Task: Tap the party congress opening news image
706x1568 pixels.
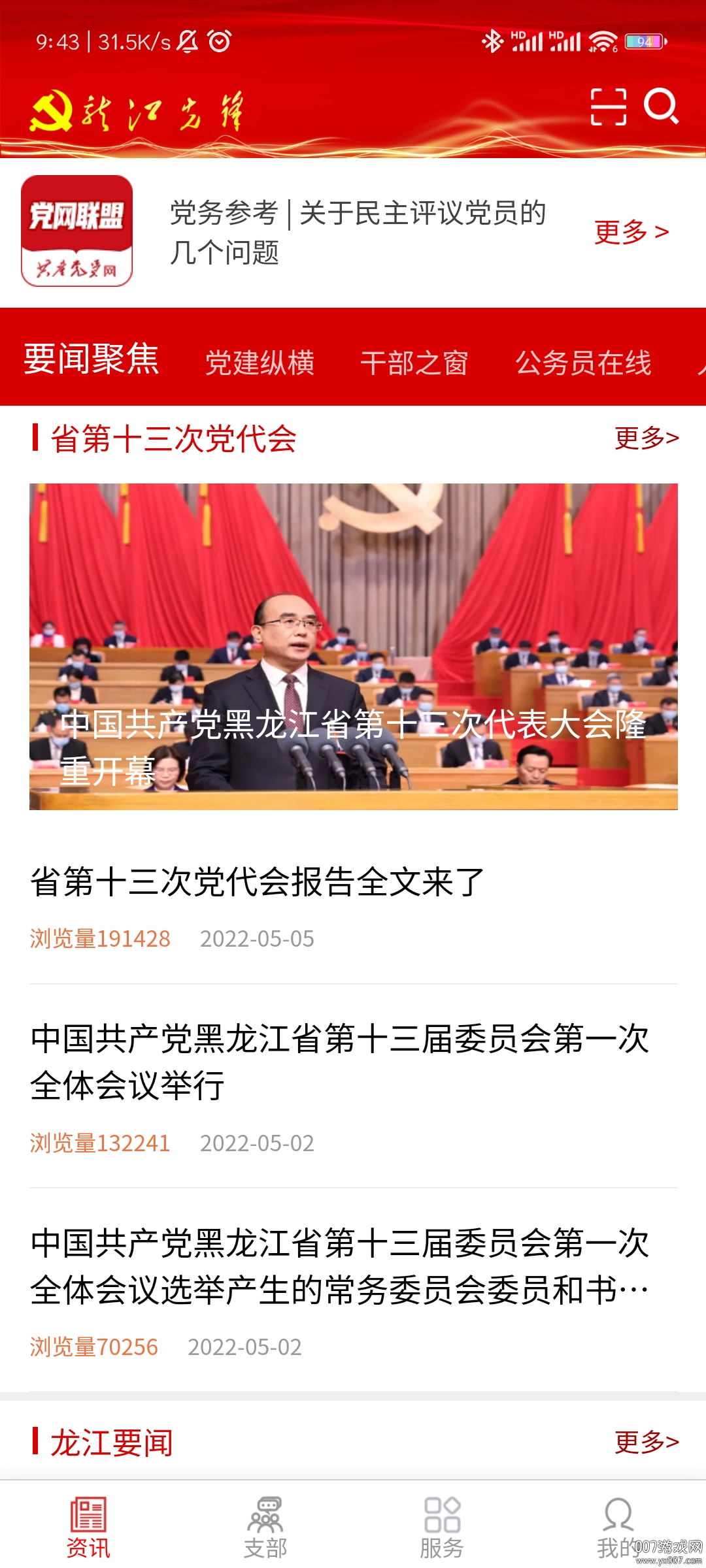Action: [x=353, y=647]
